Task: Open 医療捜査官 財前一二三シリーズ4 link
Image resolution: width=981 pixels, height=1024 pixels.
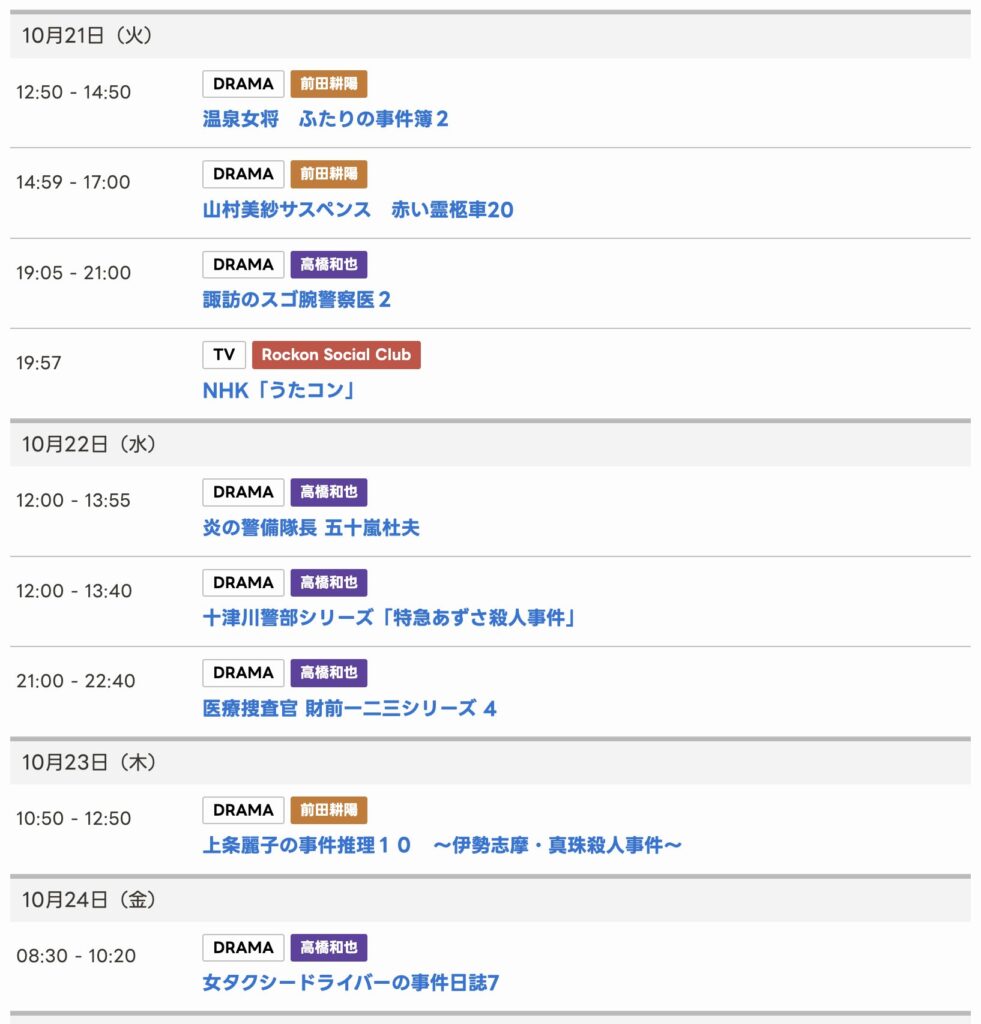Action: tap(349, 709)
